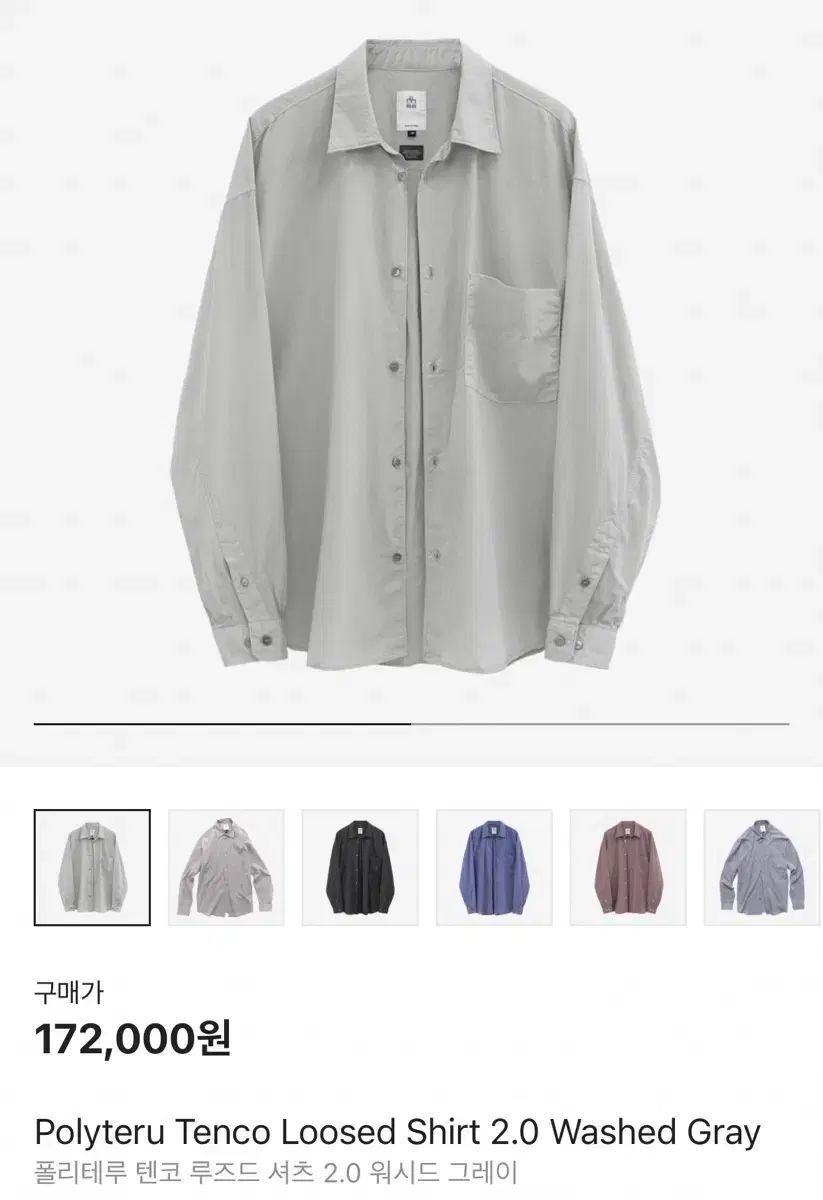Select the light beige shirt thumbnail
The width and height of the screenshot is (823, 1200).
pos(226,867)
